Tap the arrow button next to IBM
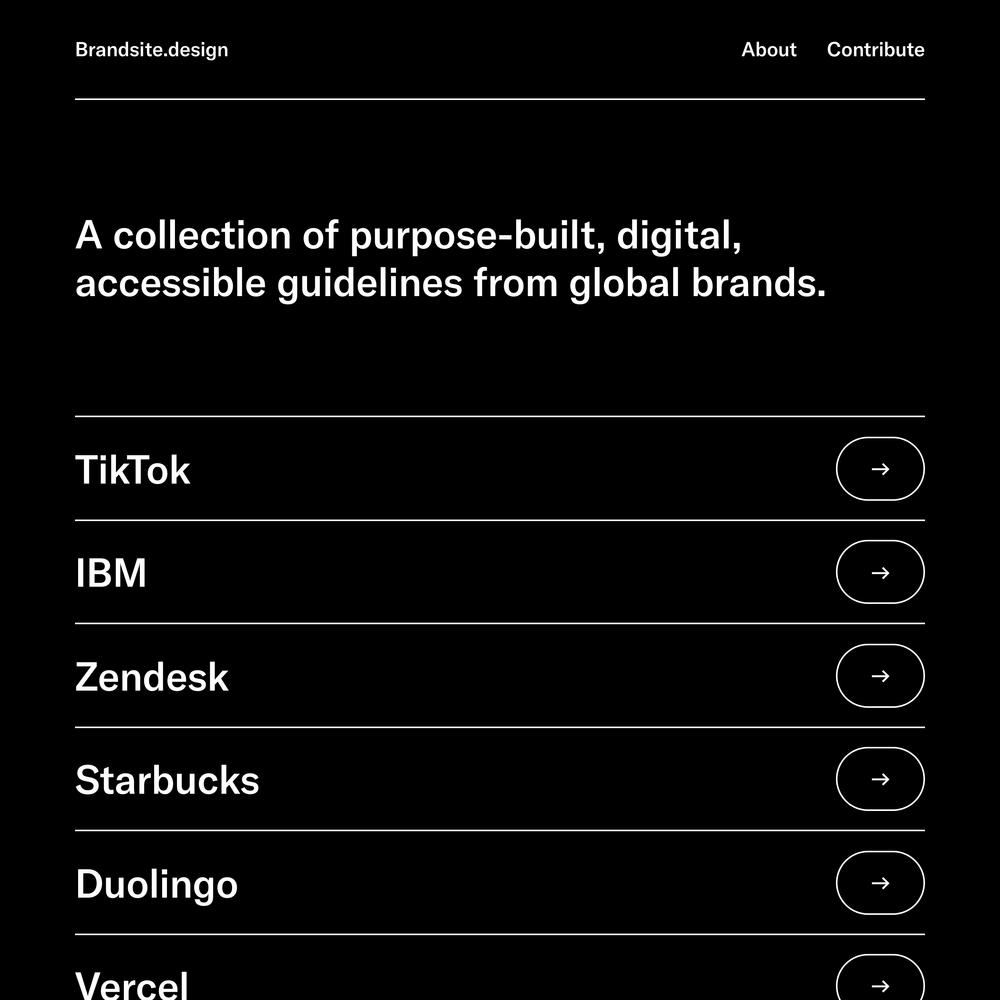This screenshot has width=1000, height=1000. 879,572
